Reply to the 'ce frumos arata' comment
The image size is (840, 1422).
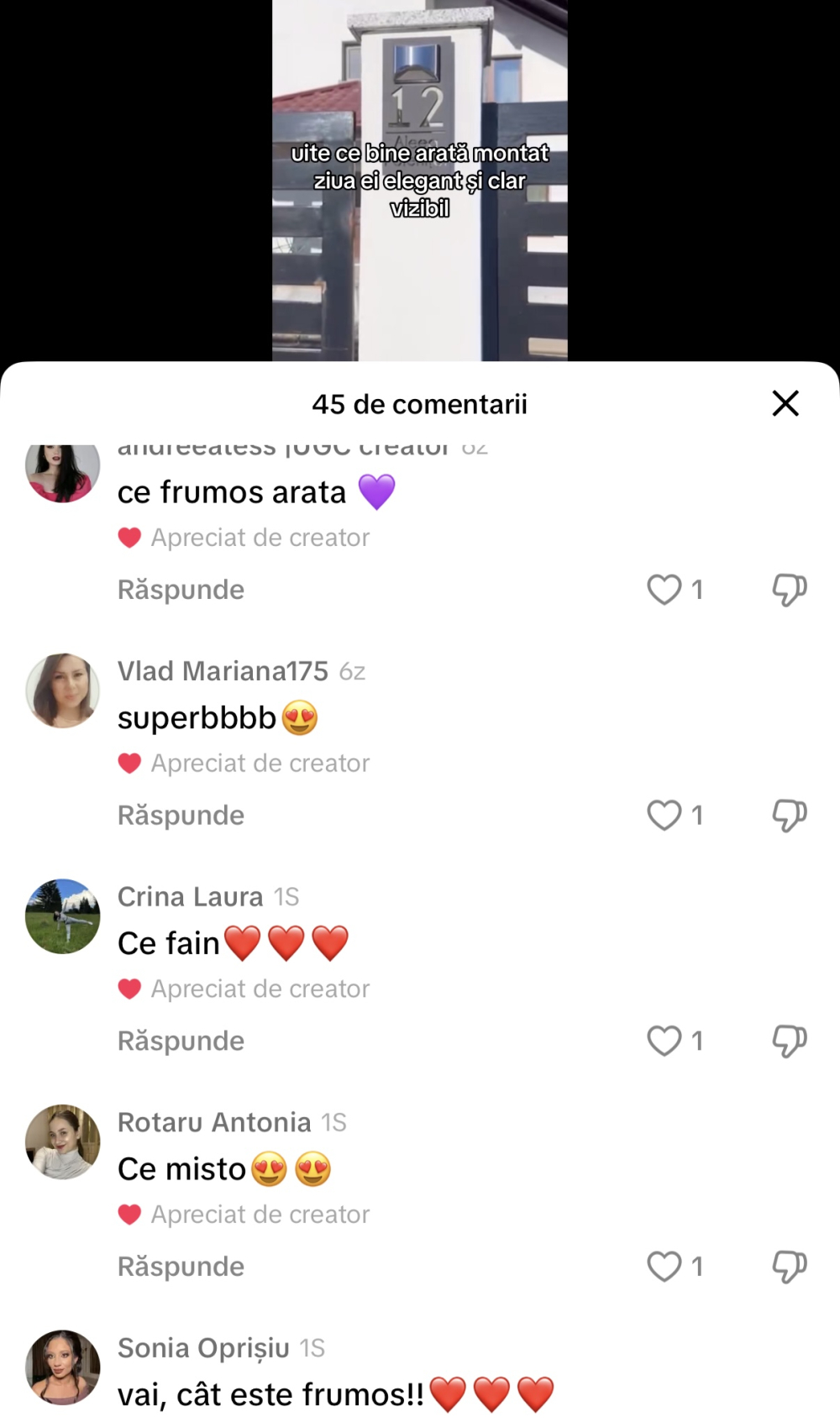click(181, 590)
